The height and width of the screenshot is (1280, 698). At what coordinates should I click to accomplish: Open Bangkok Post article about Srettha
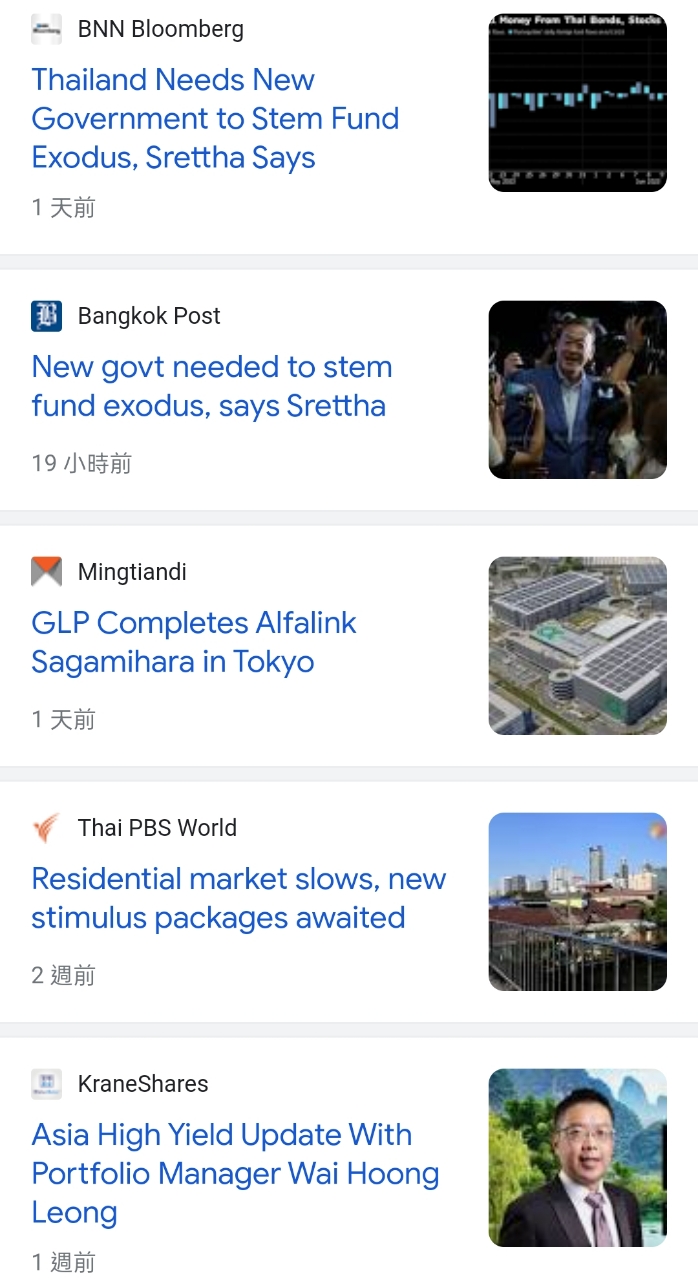(x=211, y=386)
